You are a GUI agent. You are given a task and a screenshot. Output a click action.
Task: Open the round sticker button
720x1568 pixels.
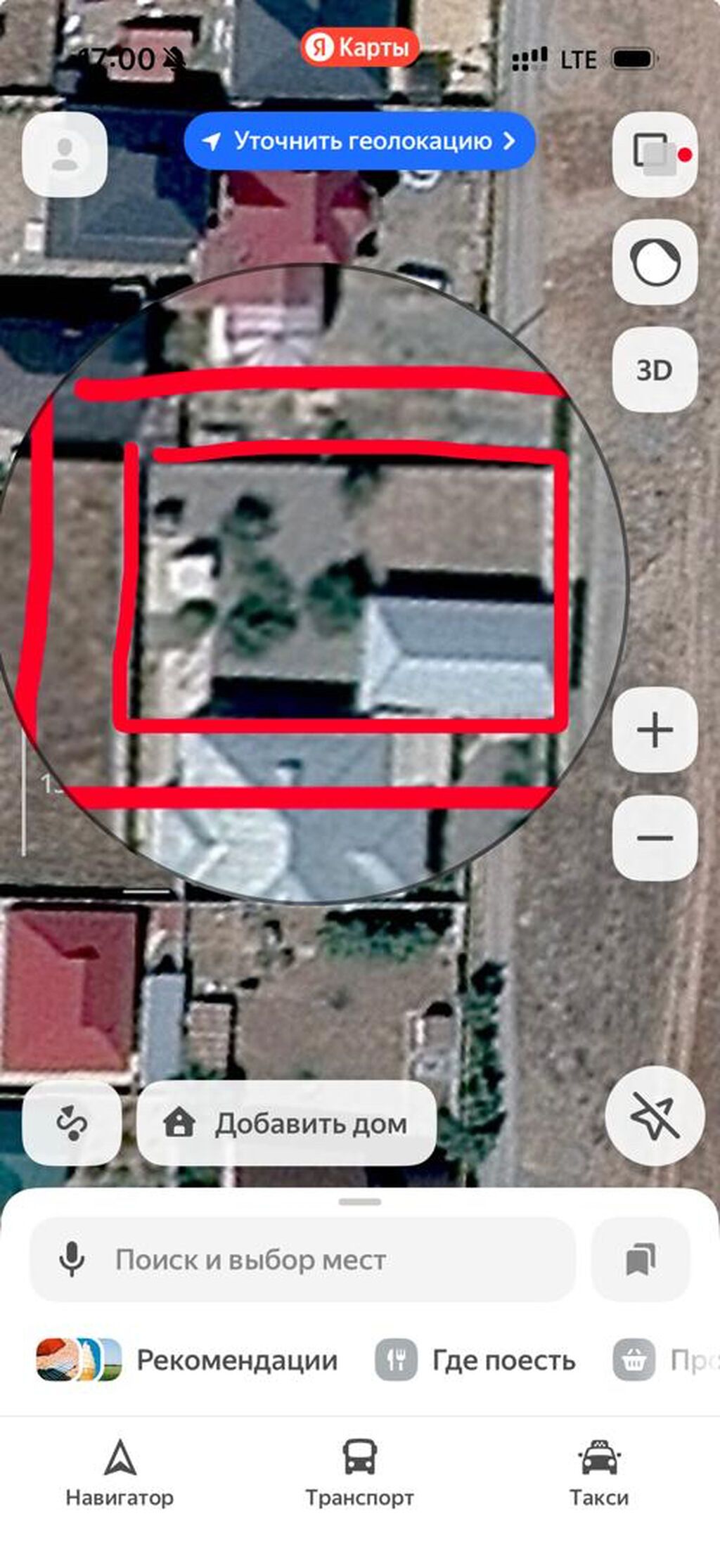tap(655, 262)
